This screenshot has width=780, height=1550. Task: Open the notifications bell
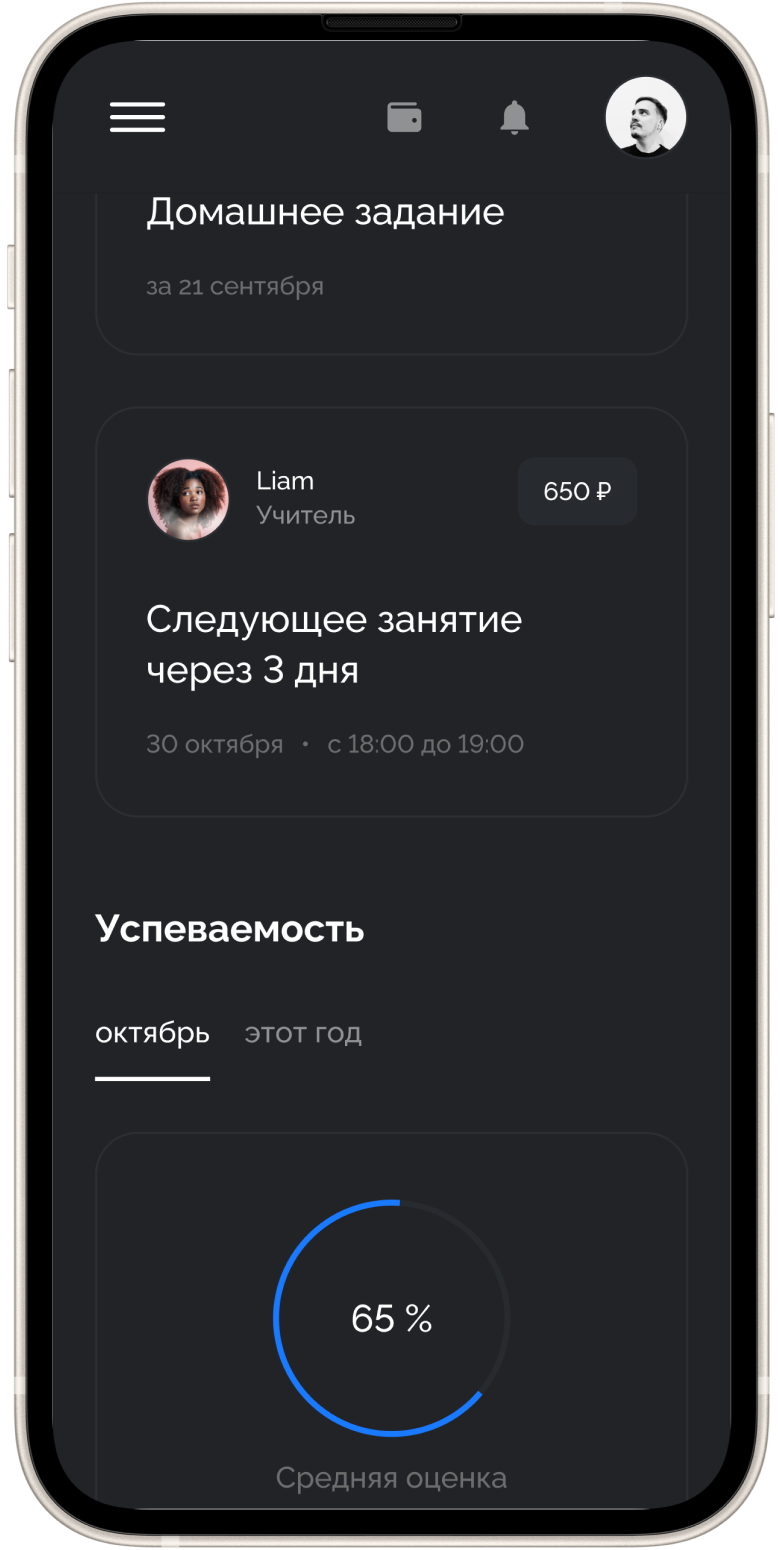(x=514, y=117)
